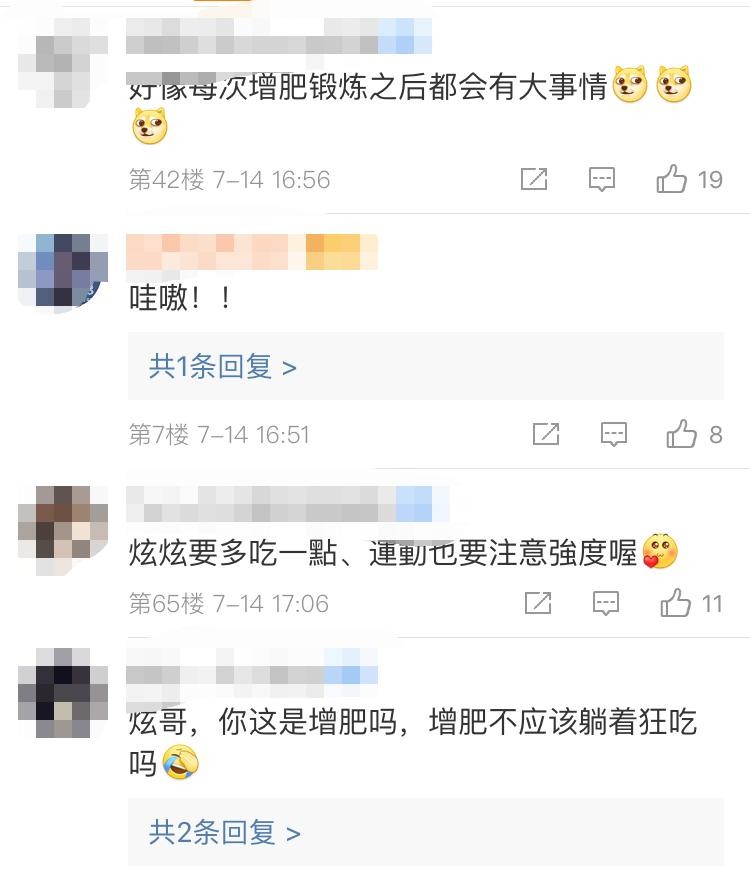Like the floor 65 comment
The height and width of the screenshot is (870, 750).
676,603
